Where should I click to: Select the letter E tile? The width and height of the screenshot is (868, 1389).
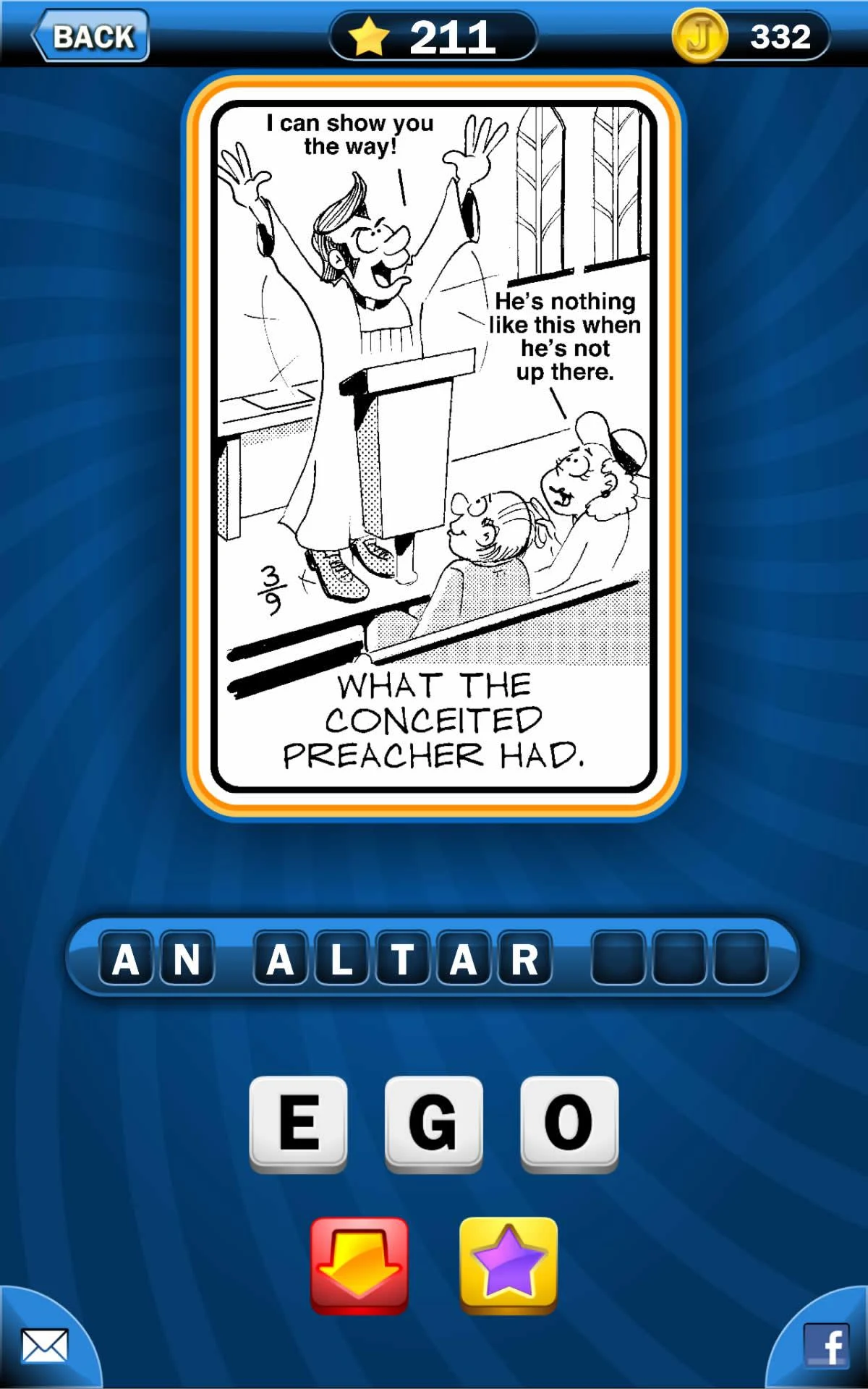click(x=298, y=1123)
